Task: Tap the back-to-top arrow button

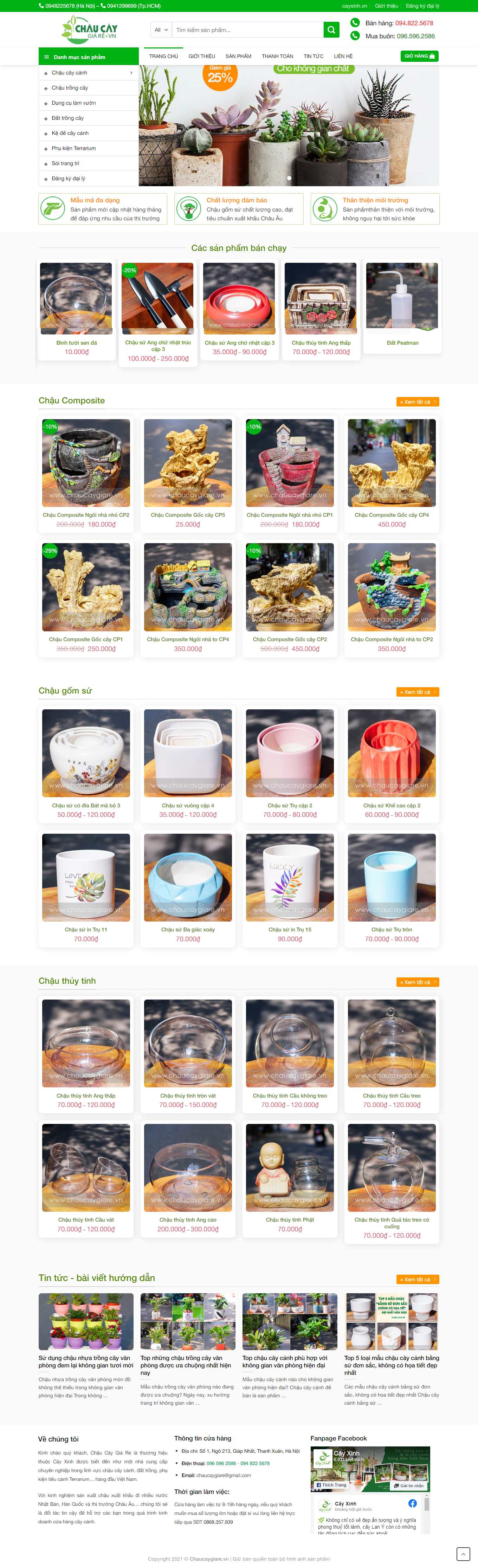Action: pos(463,1553)
